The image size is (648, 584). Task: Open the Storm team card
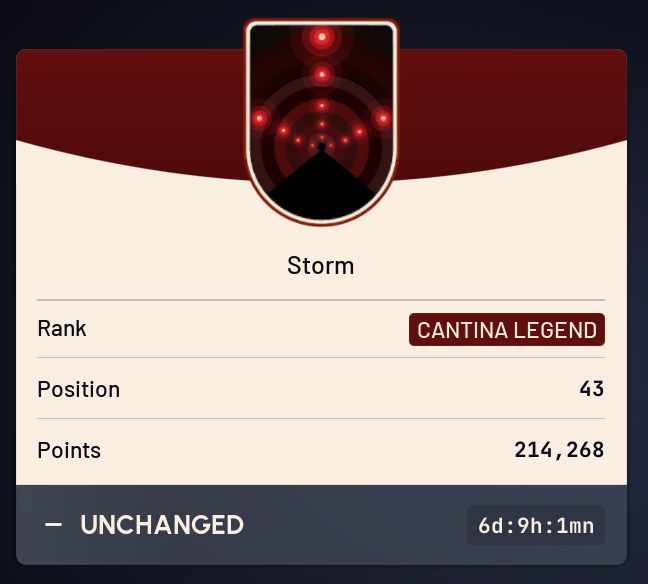coord(321,266)
